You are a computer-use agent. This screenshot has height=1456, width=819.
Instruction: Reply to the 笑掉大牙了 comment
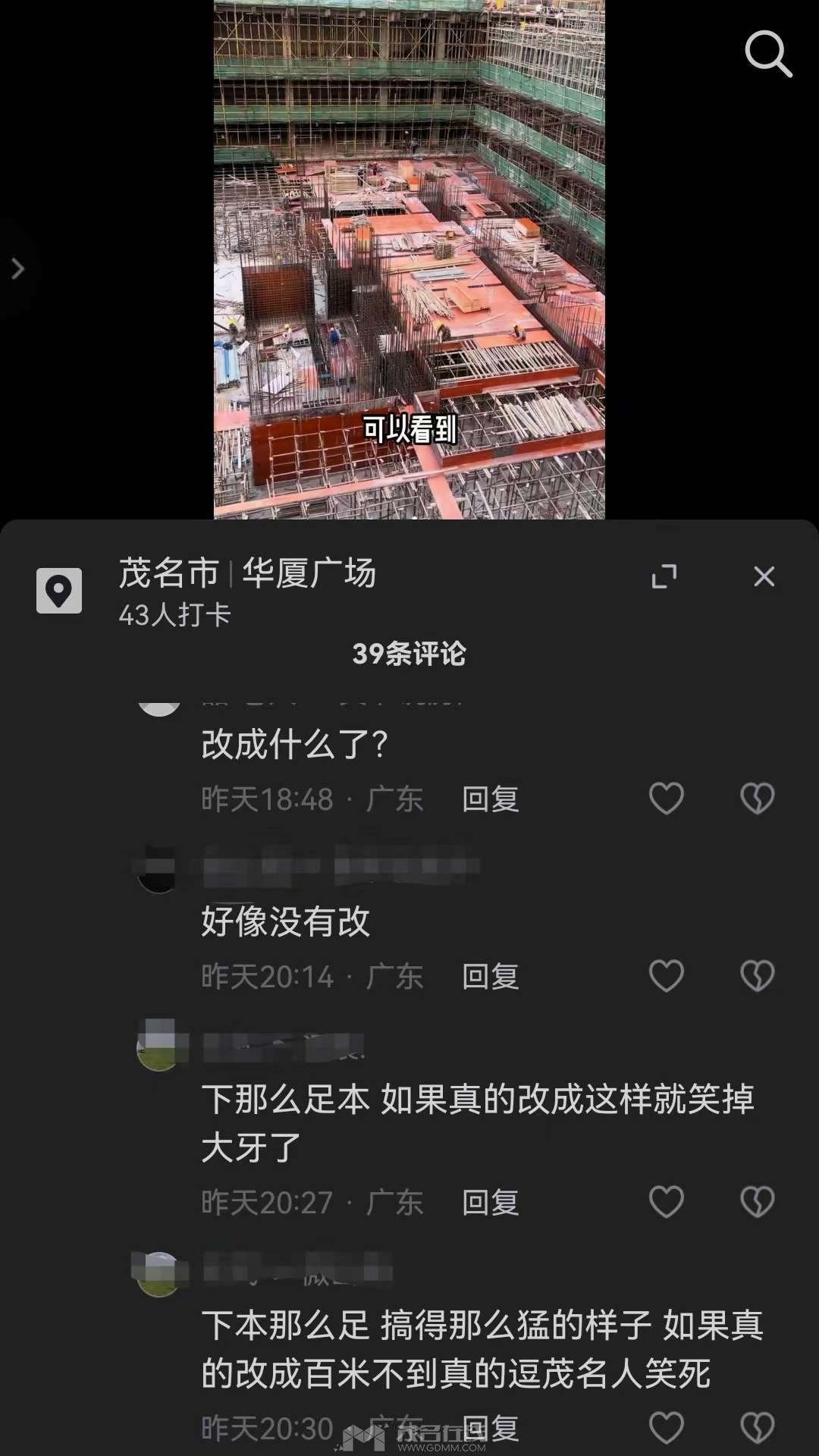(x=491, y=1203)
